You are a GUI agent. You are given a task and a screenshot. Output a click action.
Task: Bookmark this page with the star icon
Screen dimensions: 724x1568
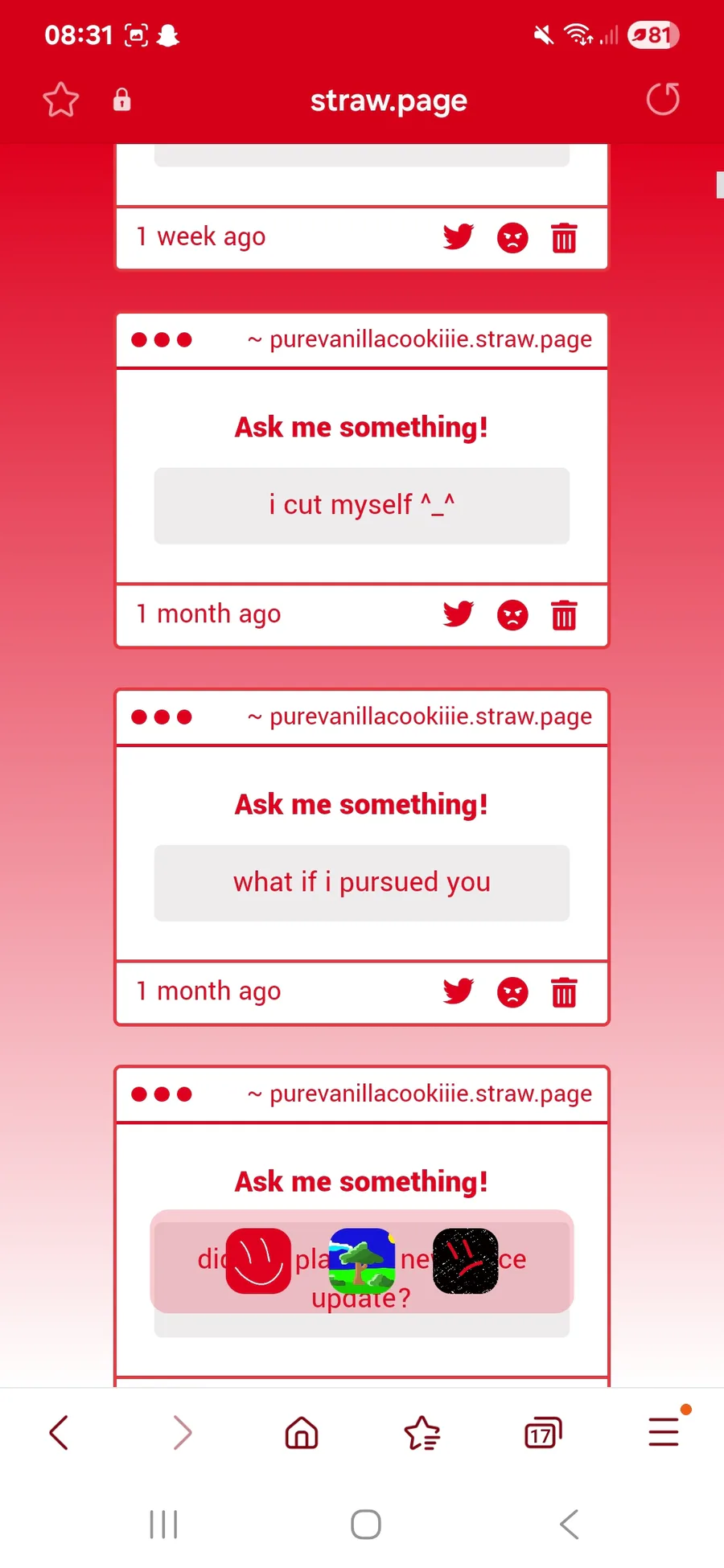(x=60, y=101)
